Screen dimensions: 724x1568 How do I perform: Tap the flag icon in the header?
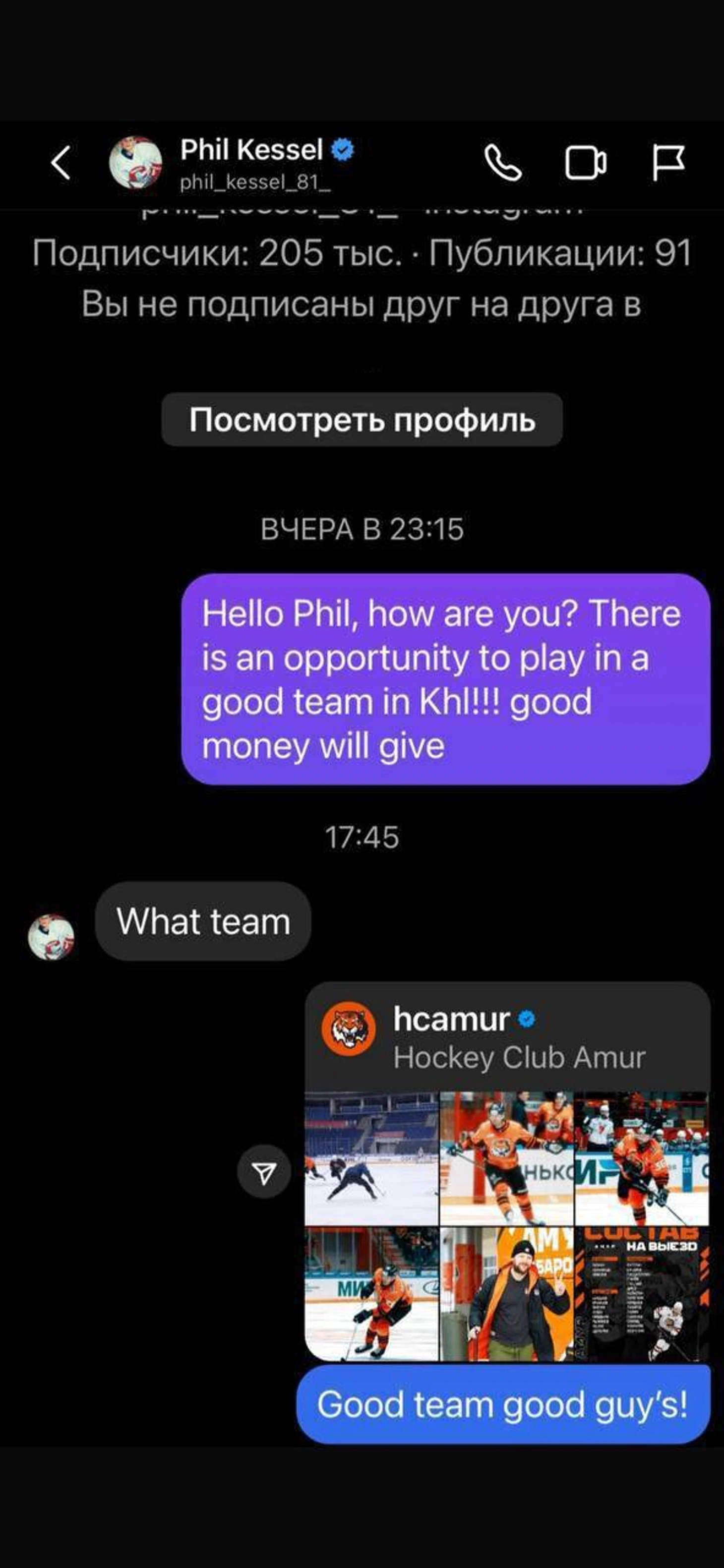tap(668, 163)
